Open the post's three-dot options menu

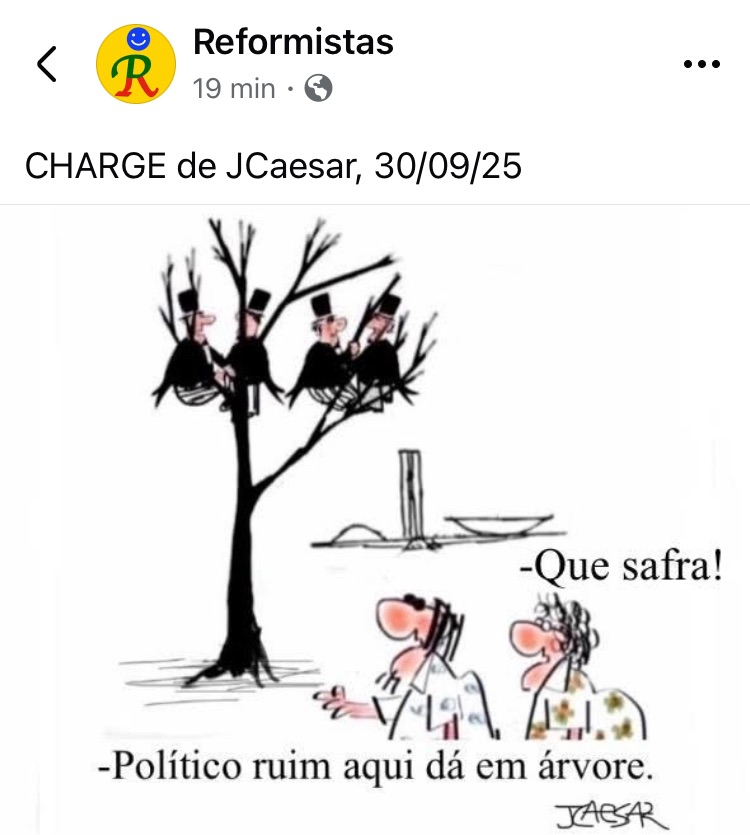pyautogui.click(x=701, y=64)
